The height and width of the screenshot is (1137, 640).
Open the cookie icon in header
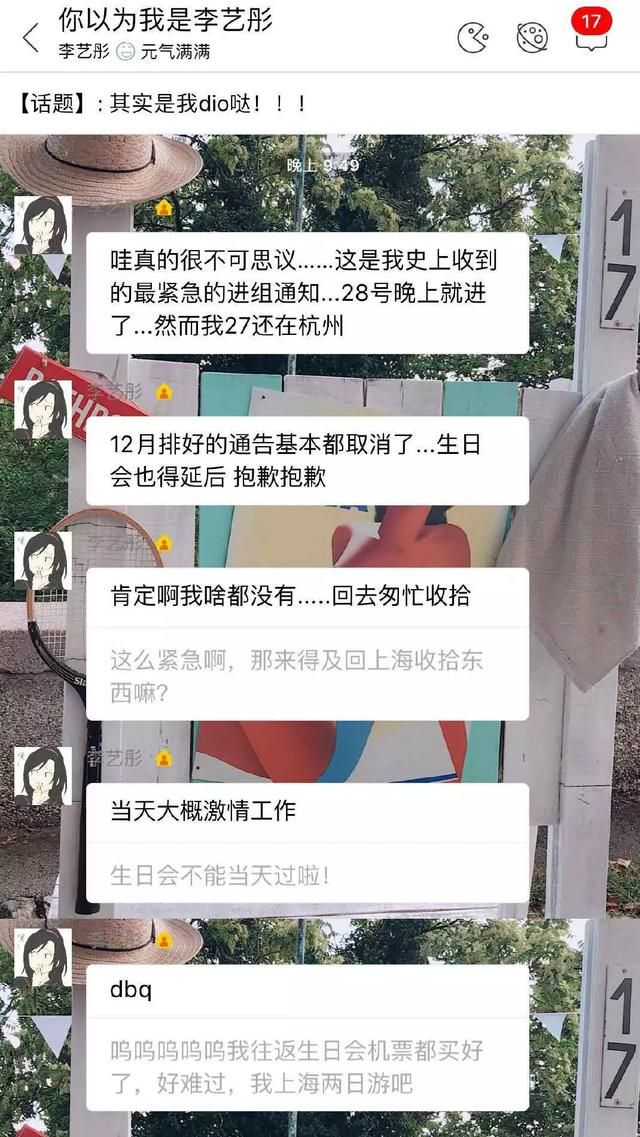click(532, 38)
